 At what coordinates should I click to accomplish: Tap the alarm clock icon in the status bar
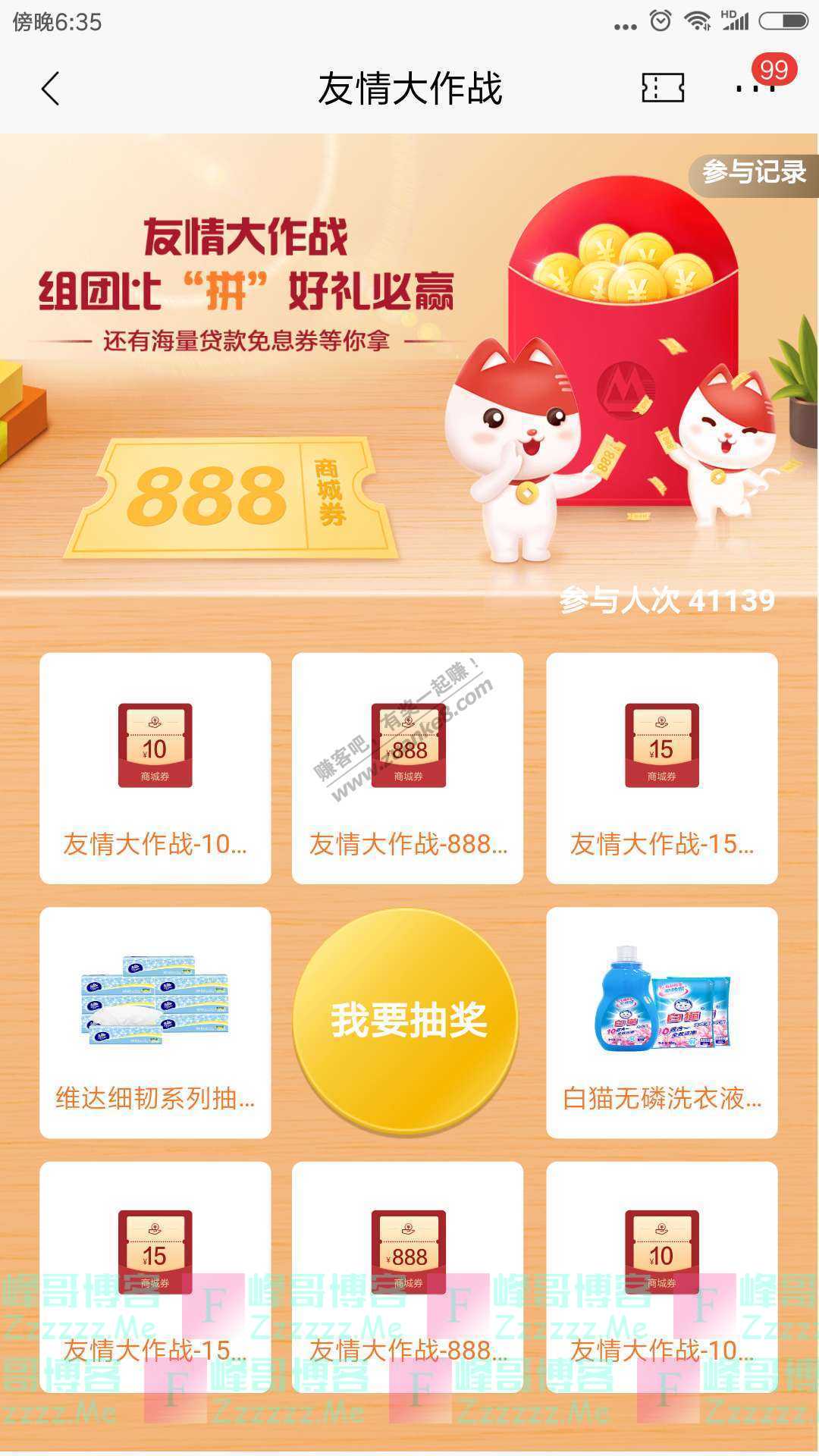661,22
